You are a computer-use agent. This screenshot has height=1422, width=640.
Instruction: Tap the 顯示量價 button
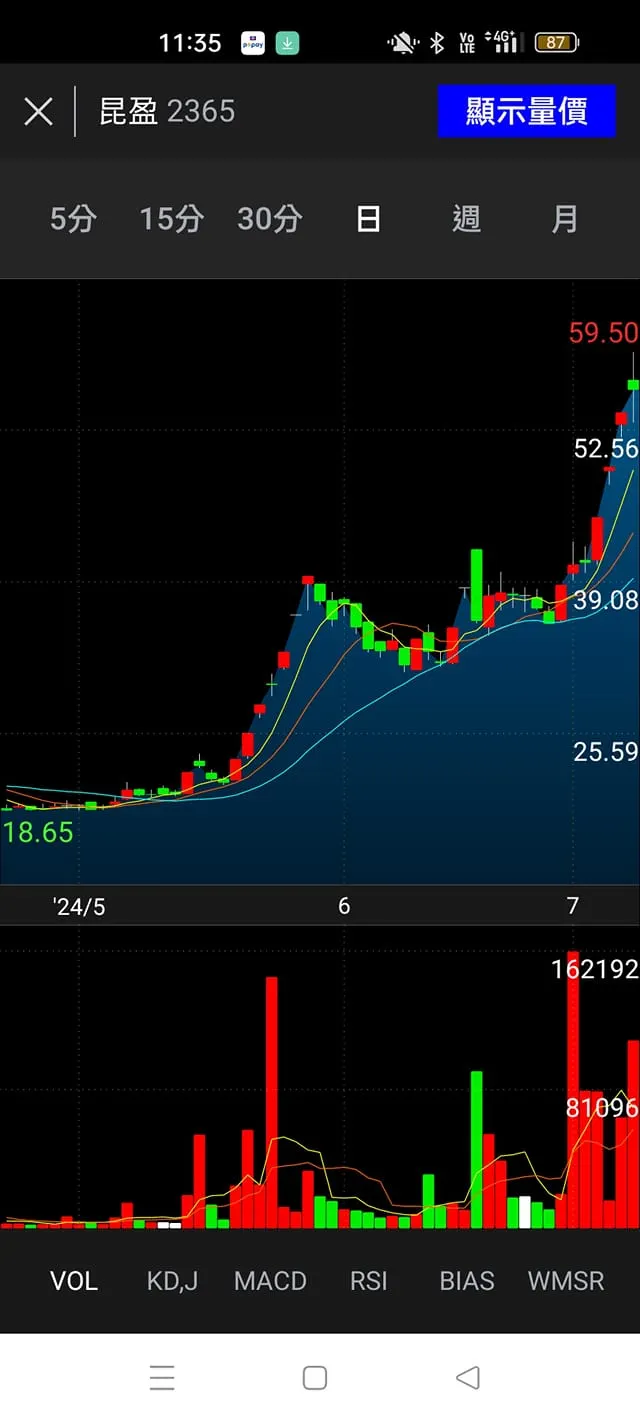pos(526,111)
